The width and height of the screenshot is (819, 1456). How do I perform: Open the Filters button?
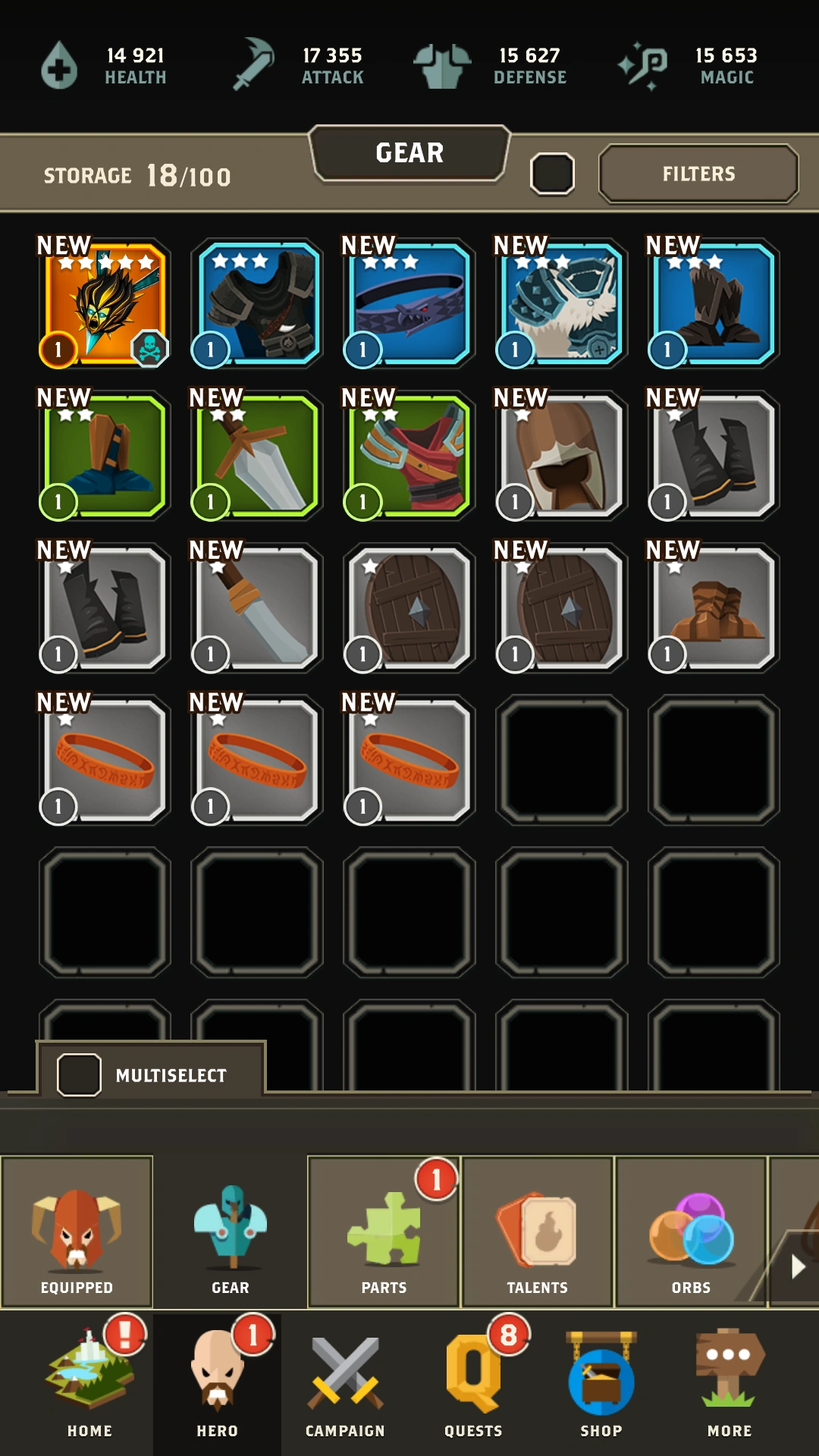(x=698, y=174)
